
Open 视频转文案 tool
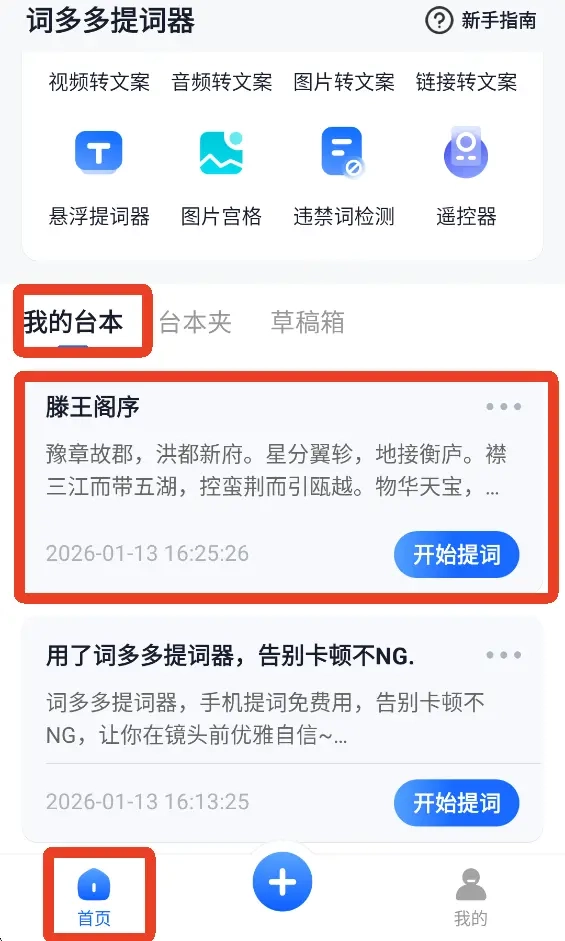click(x=99, y=82)
